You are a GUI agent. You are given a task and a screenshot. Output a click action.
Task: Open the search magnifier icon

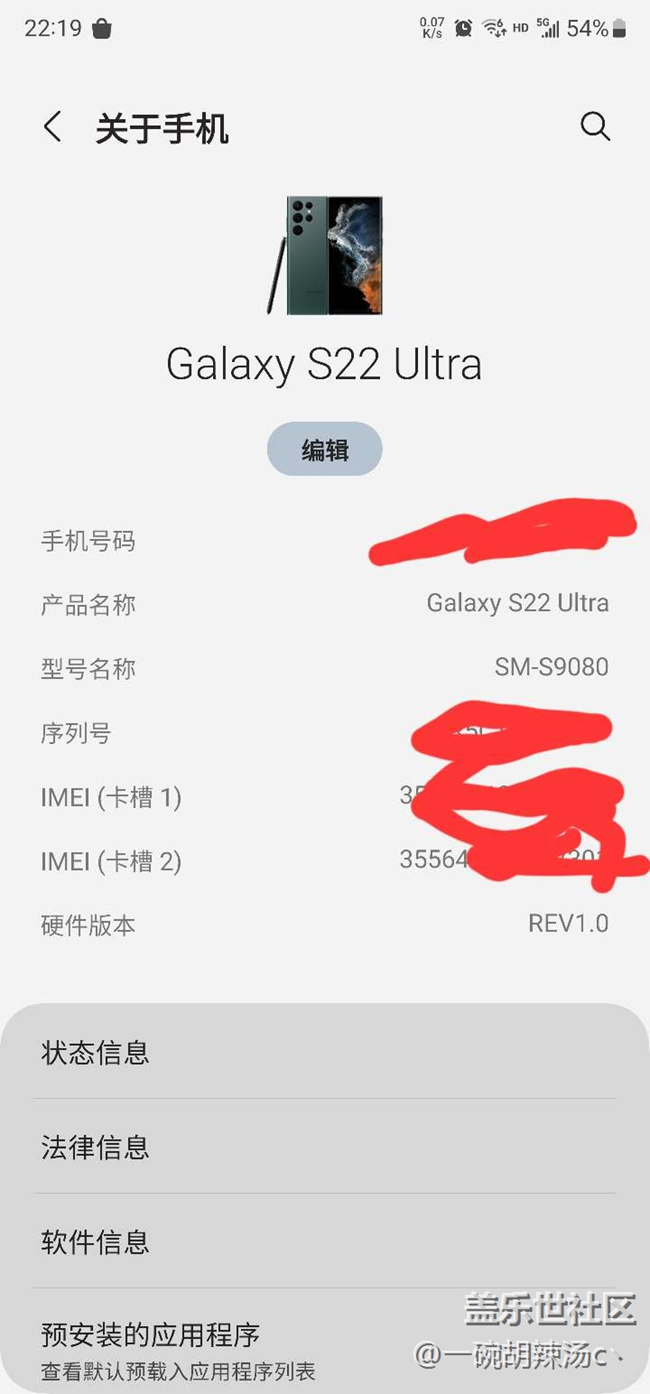click(x=595, y=127)
